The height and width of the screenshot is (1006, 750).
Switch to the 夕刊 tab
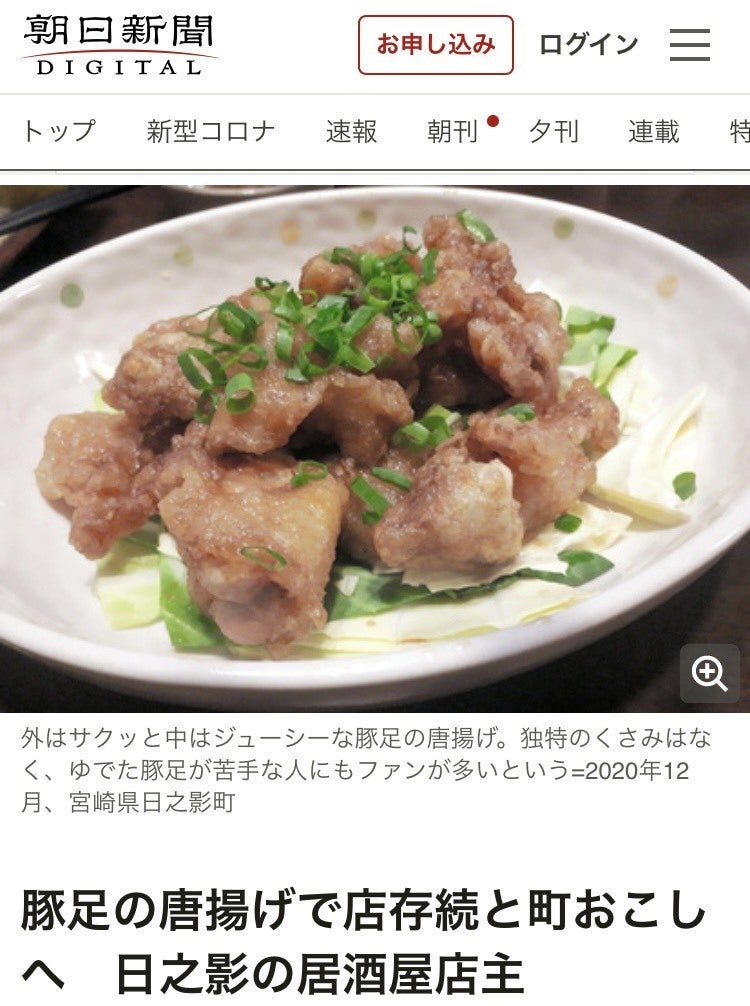[554, 132]
